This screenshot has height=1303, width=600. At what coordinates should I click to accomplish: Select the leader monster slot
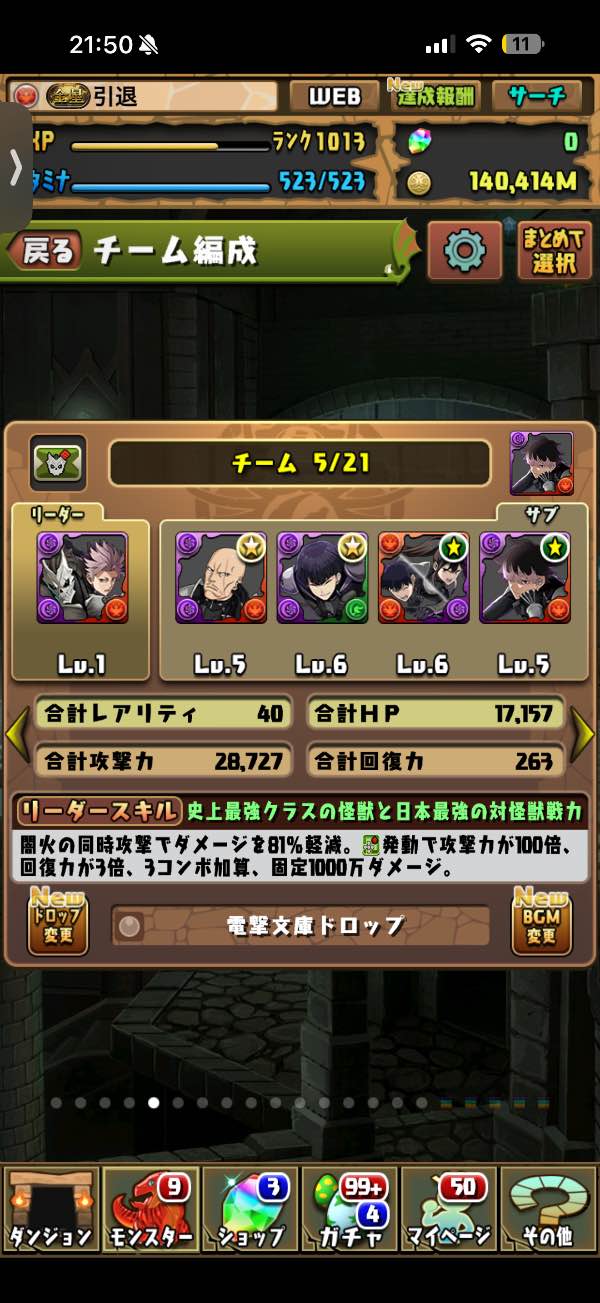pos(82,578)
